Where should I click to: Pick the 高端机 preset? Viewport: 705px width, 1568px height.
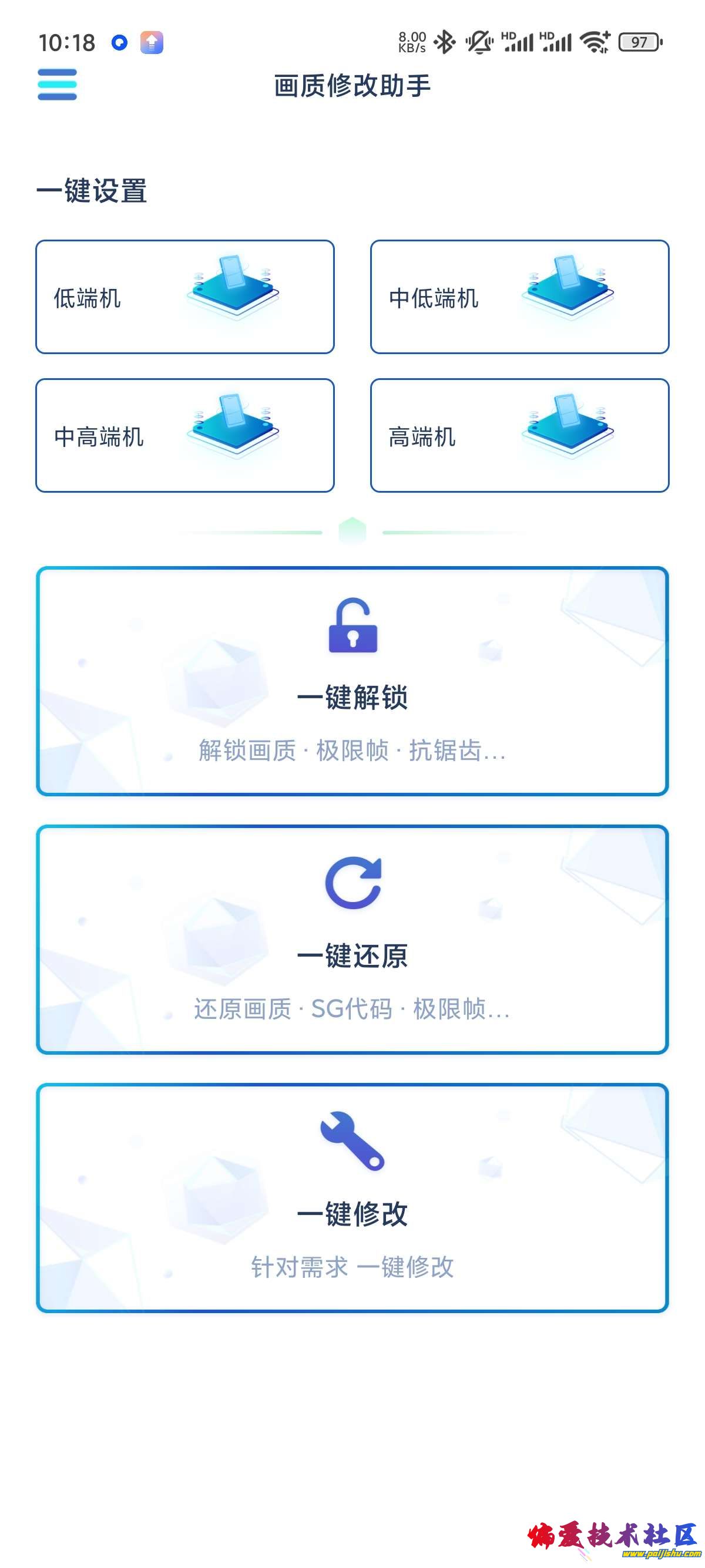tap(519, 435)
